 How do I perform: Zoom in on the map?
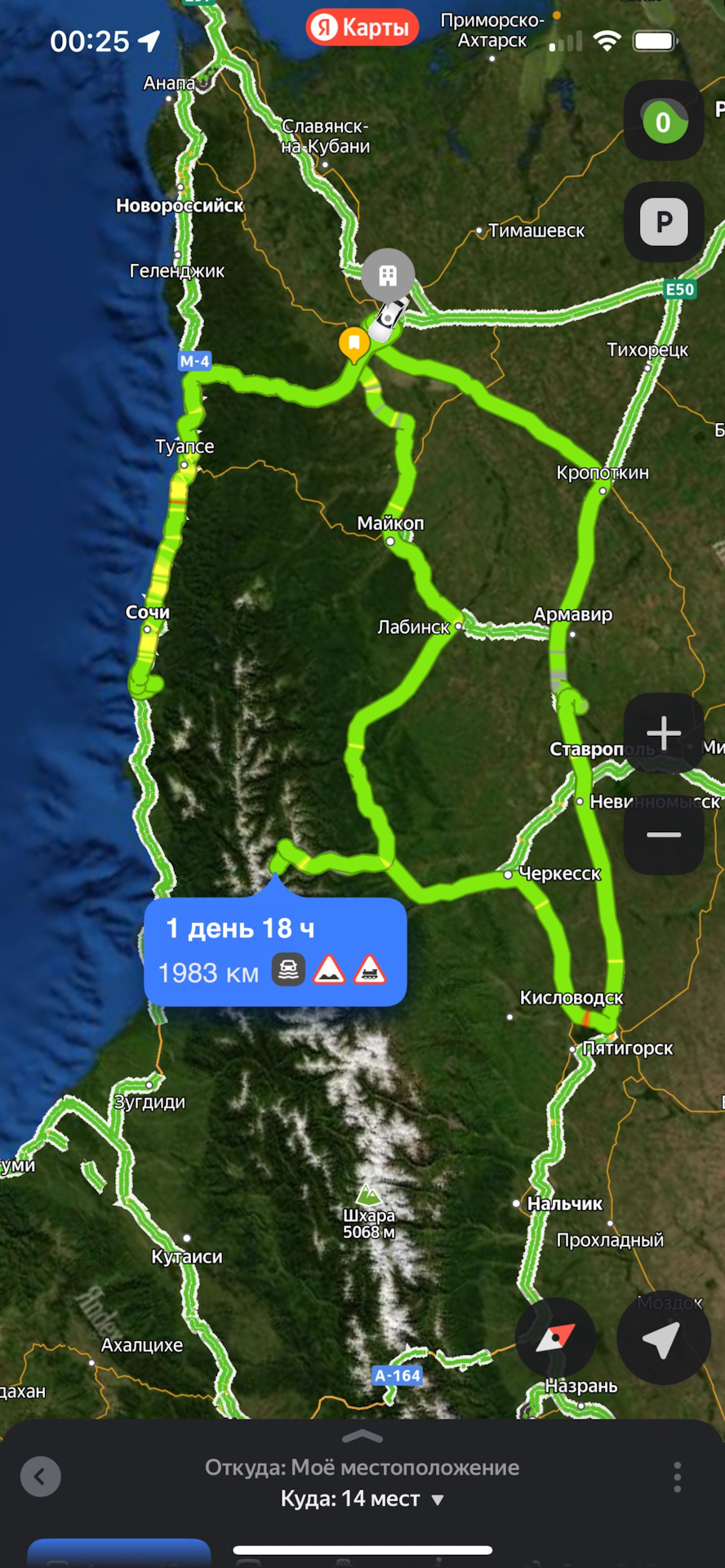(663, 733)
